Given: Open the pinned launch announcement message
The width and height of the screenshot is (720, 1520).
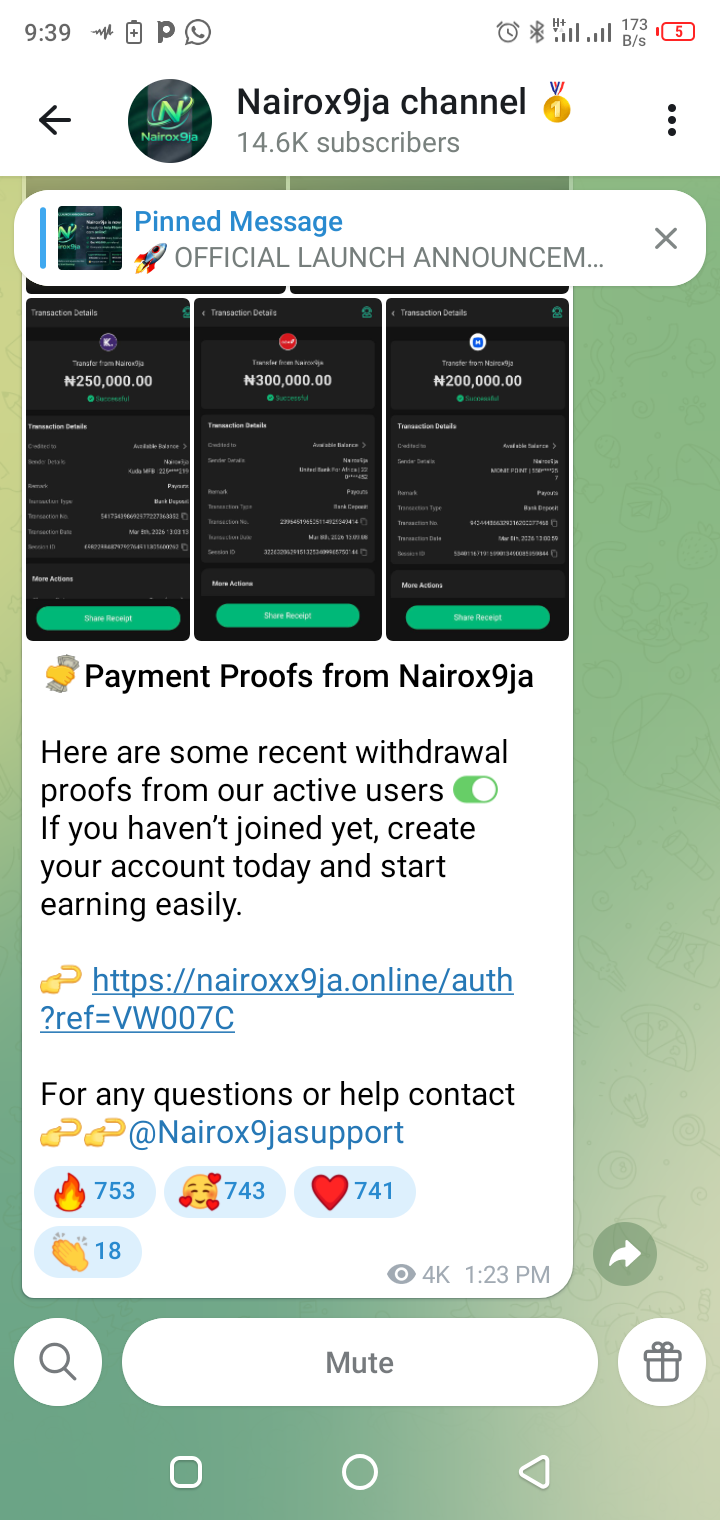Looking at the screenshot, I should 370,239.
